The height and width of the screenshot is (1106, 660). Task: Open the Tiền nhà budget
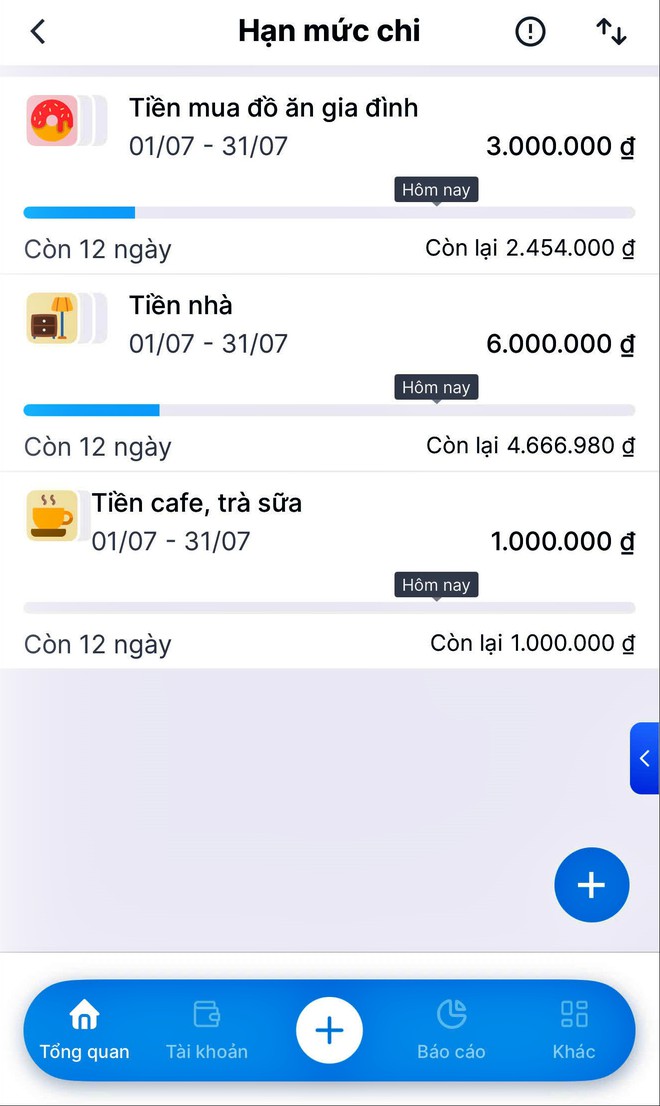329,373
